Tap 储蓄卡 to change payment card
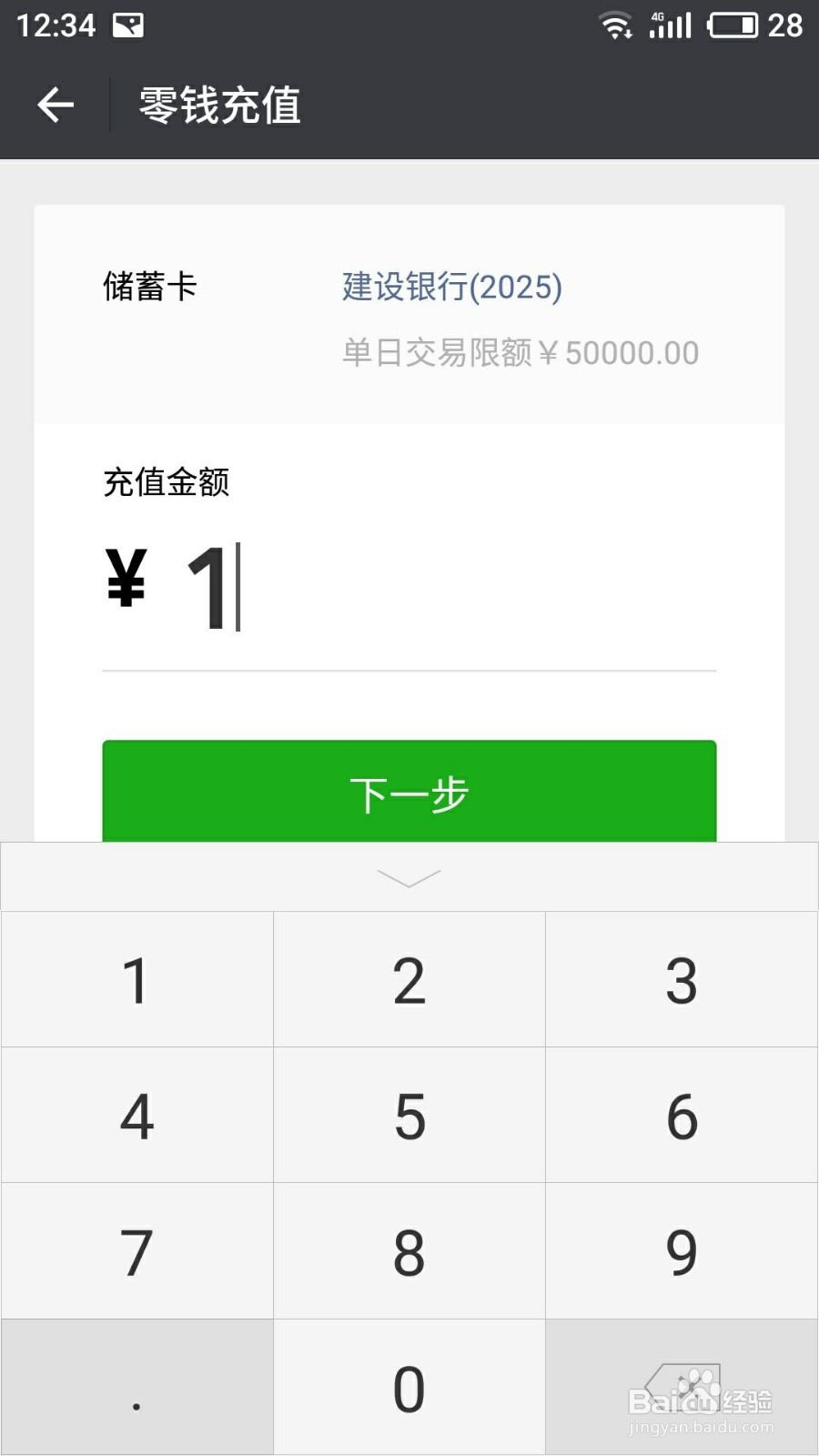 point(150,287)
